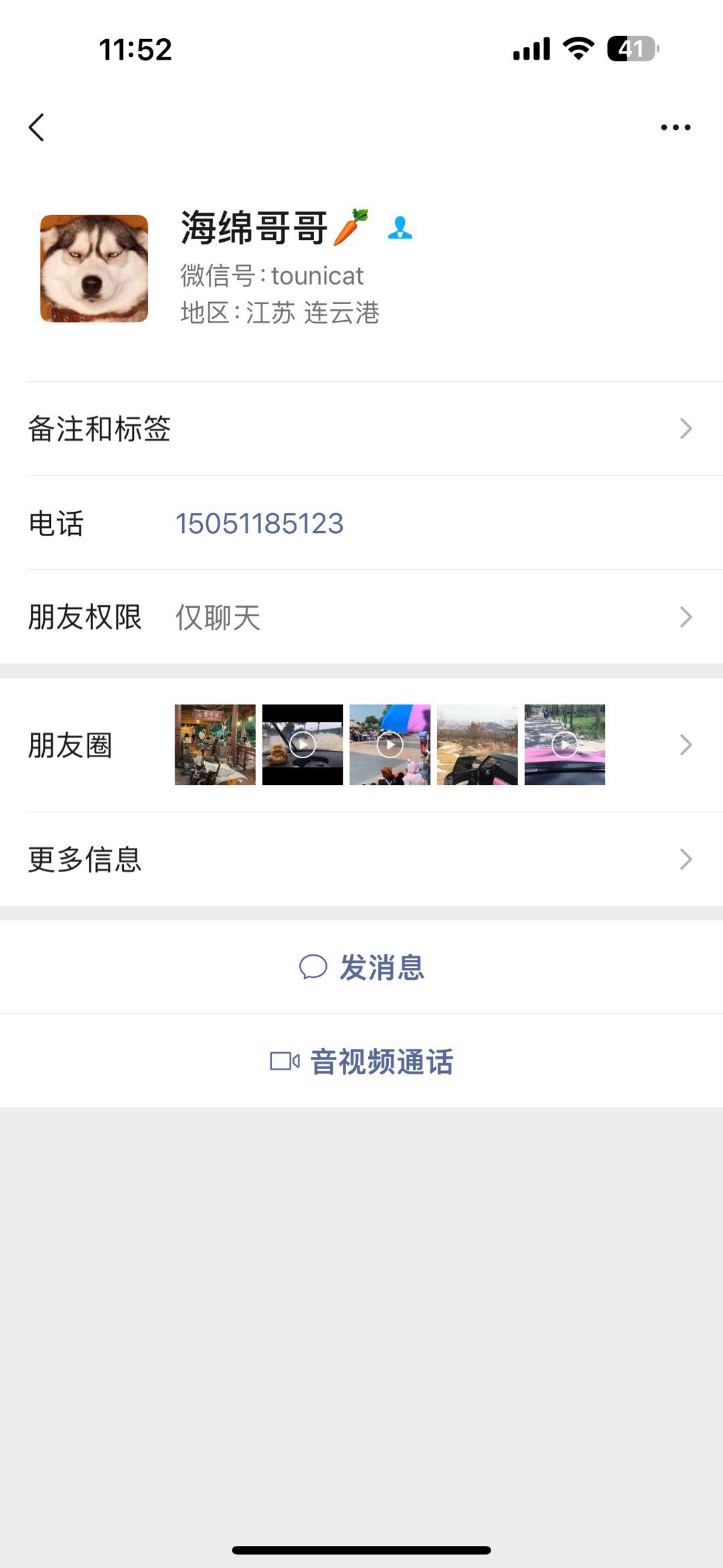Viewport: 723px width, 1568px height.
Task: Tap 发消息 to send a message
Action: coord(361,967)
